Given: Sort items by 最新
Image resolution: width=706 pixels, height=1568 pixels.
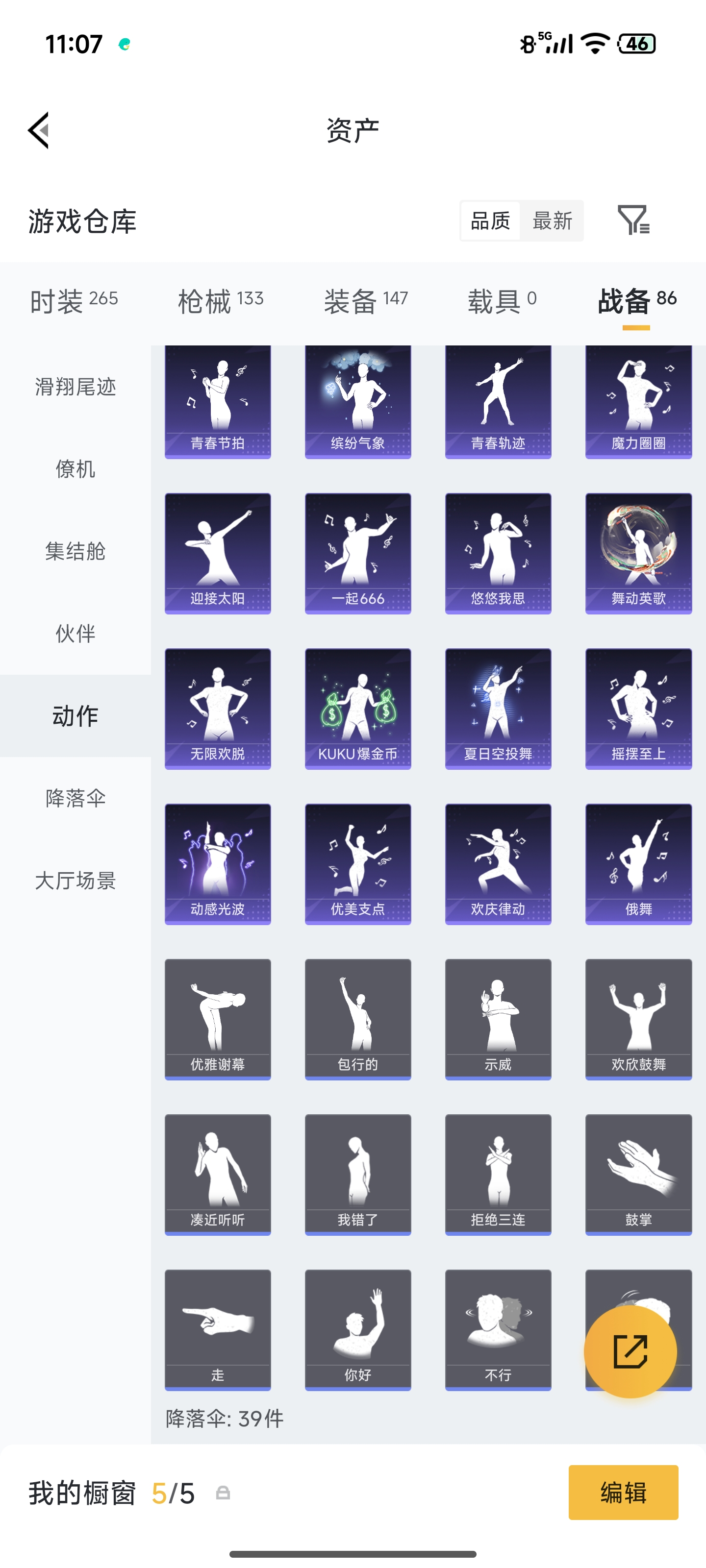Looking at the screenshot, I should 552,221.
